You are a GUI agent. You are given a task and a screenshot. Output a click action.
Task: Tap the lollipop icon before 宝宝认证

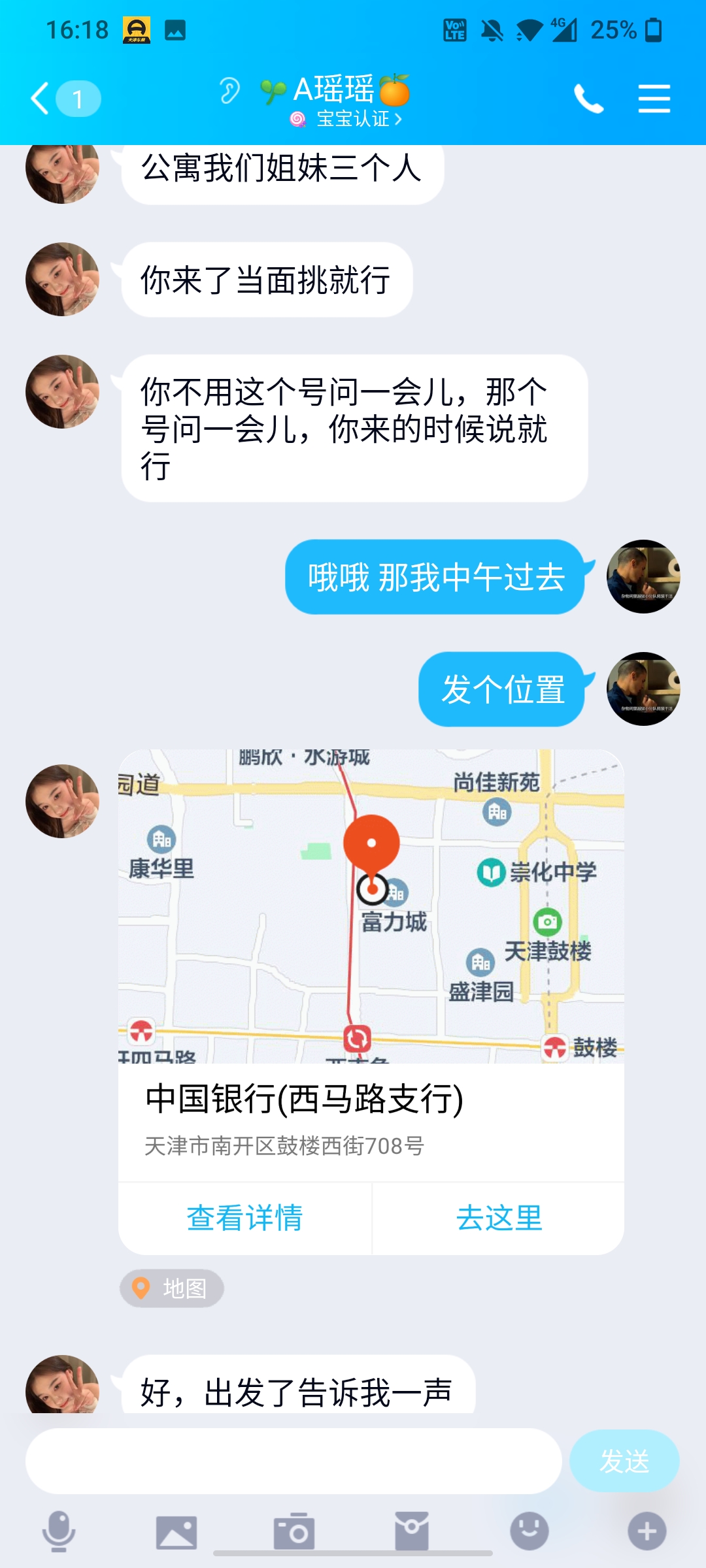(297, 118)
